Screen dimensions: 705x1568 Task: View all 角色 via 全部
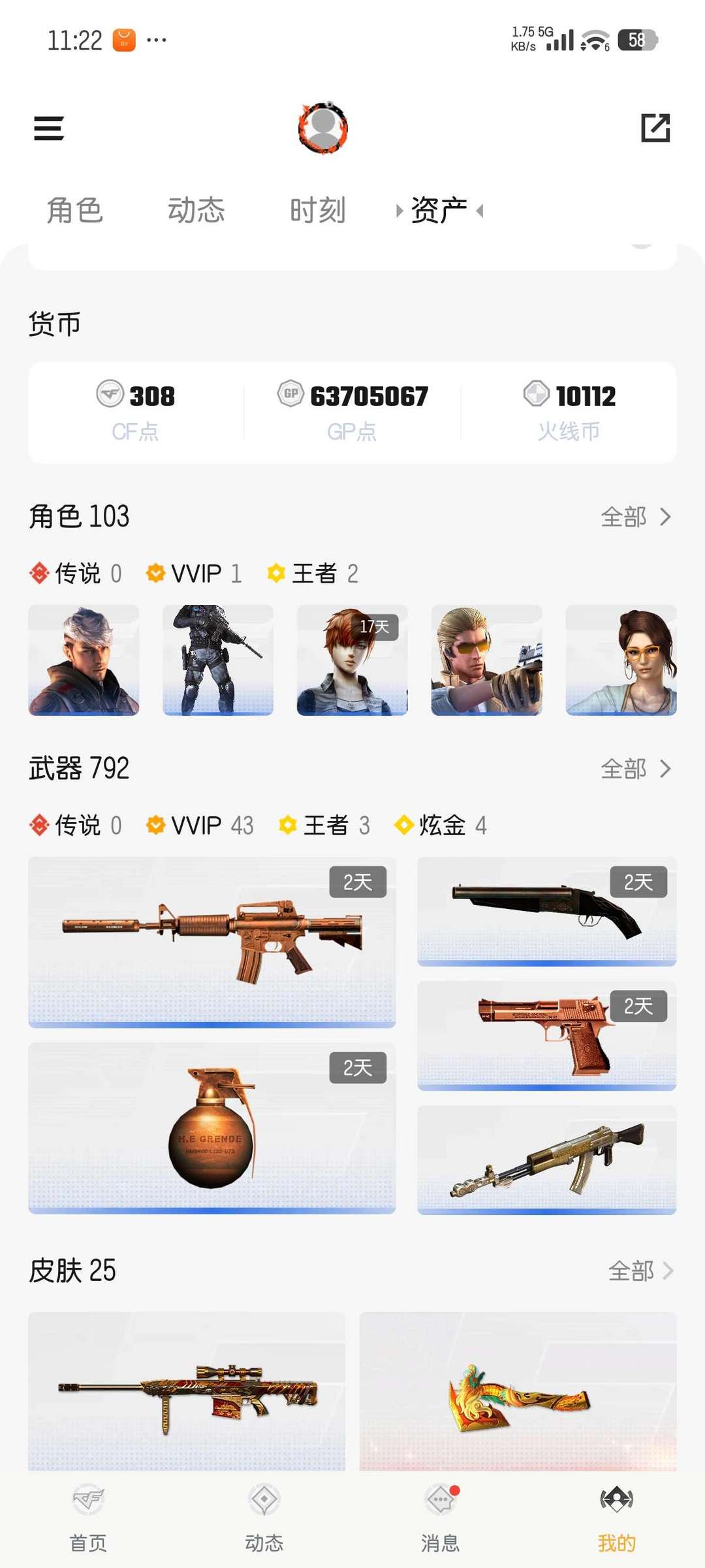coord(635,517)
